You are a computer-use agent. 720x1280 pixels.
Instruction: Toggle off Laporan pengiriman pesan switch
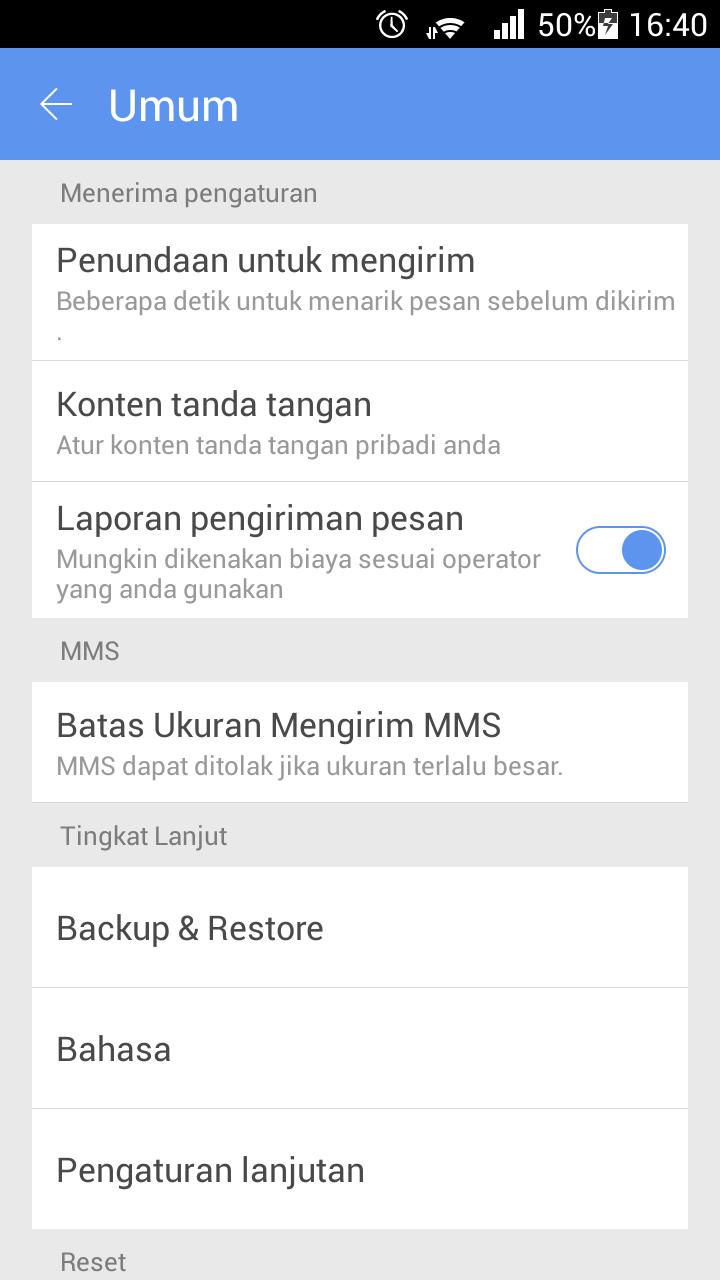pos(620,550)
